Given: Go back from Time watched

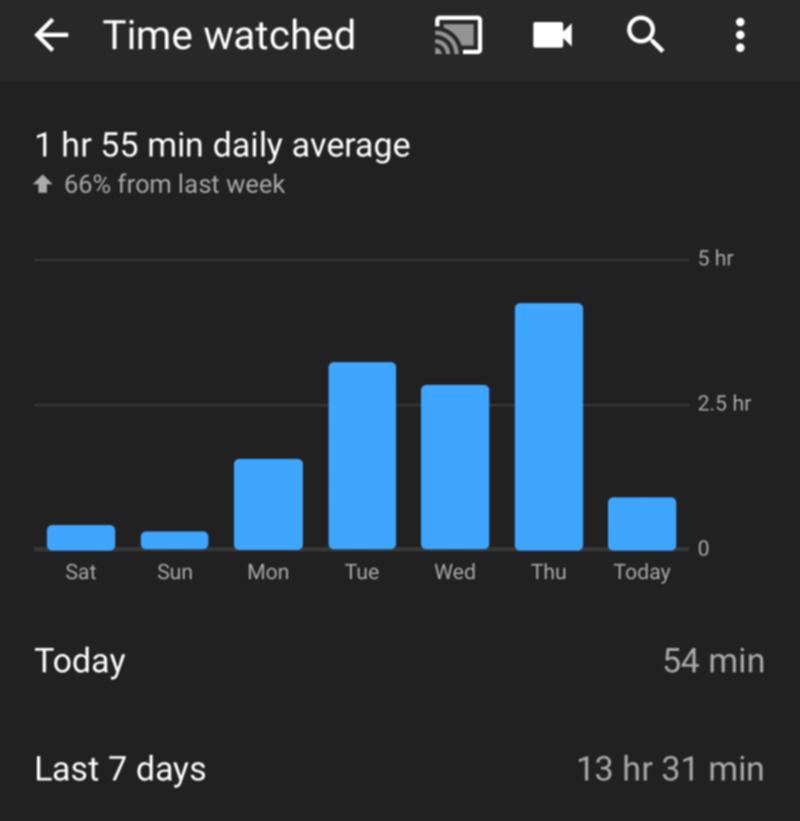Looking at the screenshot, I should (x=51, y=36).
